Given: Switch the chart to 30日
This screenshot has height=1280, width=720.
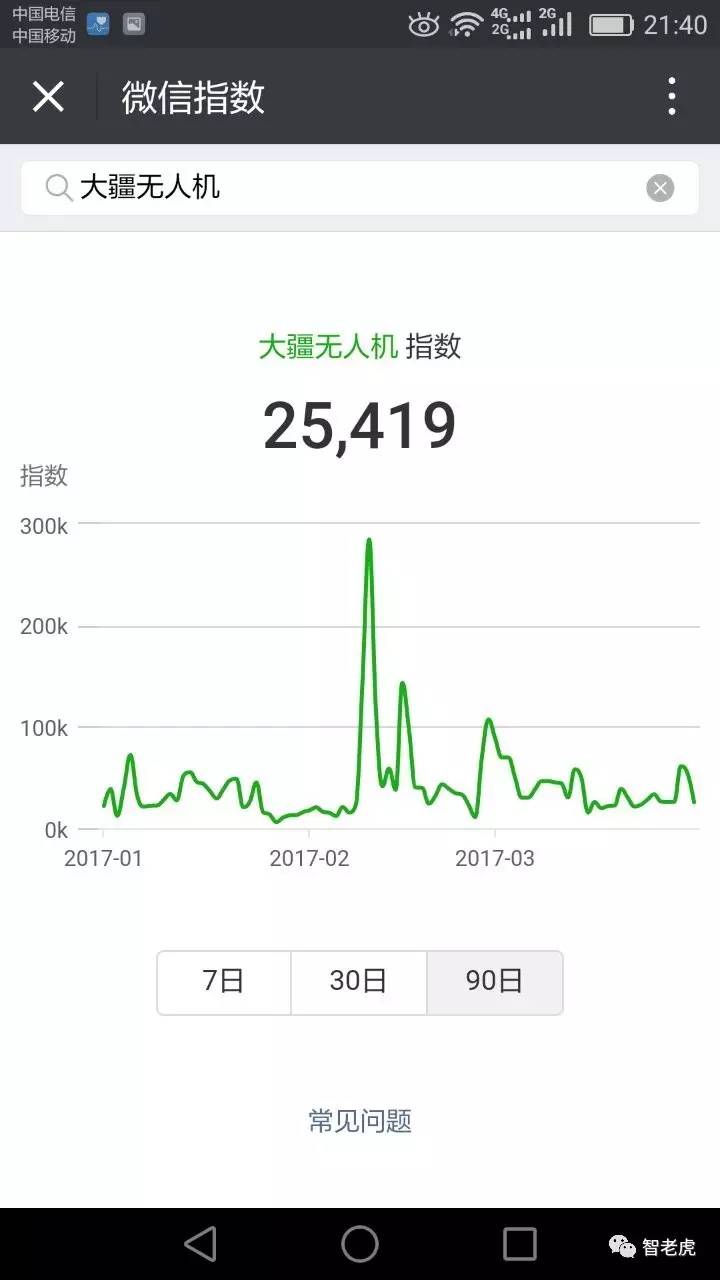Looking at the screenshot, I should [359, 982].
